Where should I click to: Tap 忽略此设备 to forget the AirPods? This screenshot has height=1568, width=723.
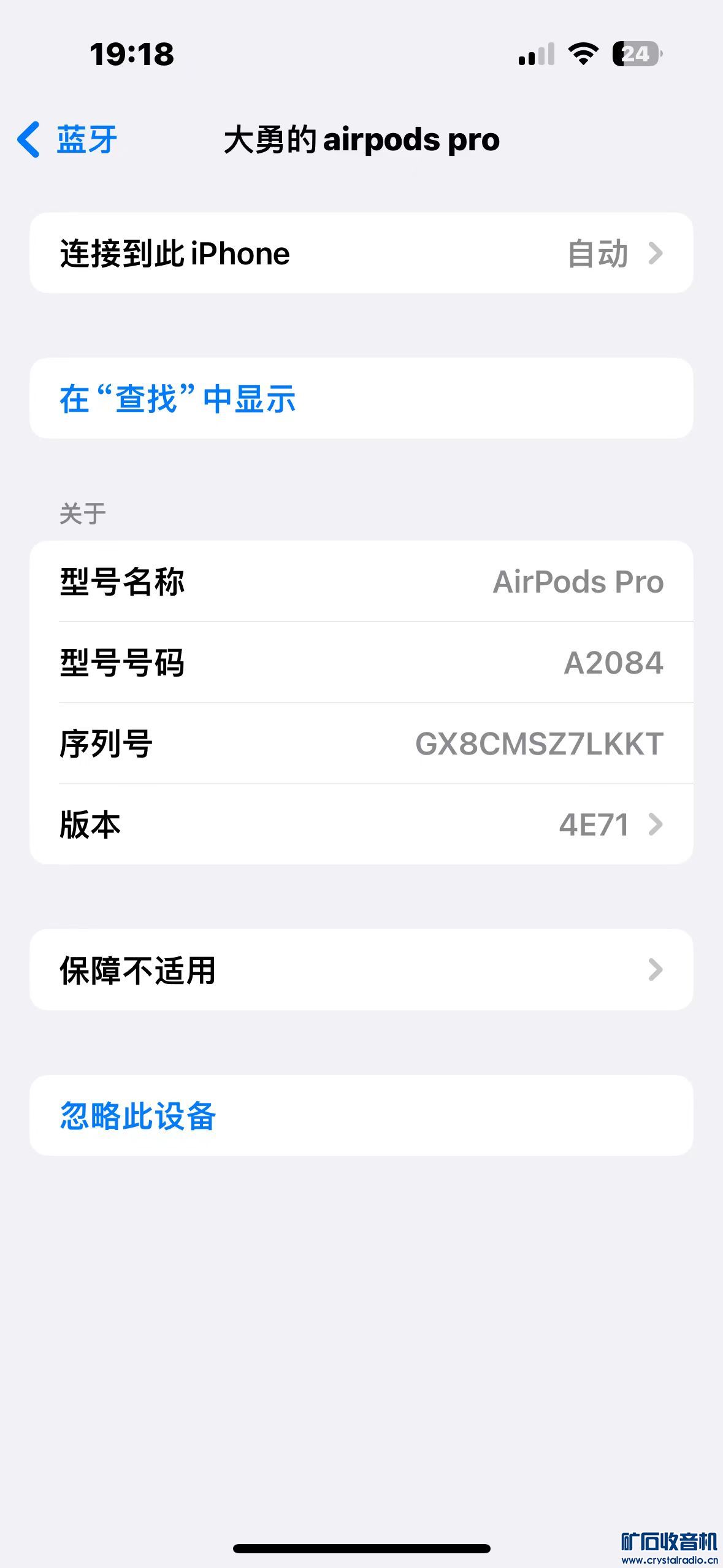click(x=138, y=1116)
